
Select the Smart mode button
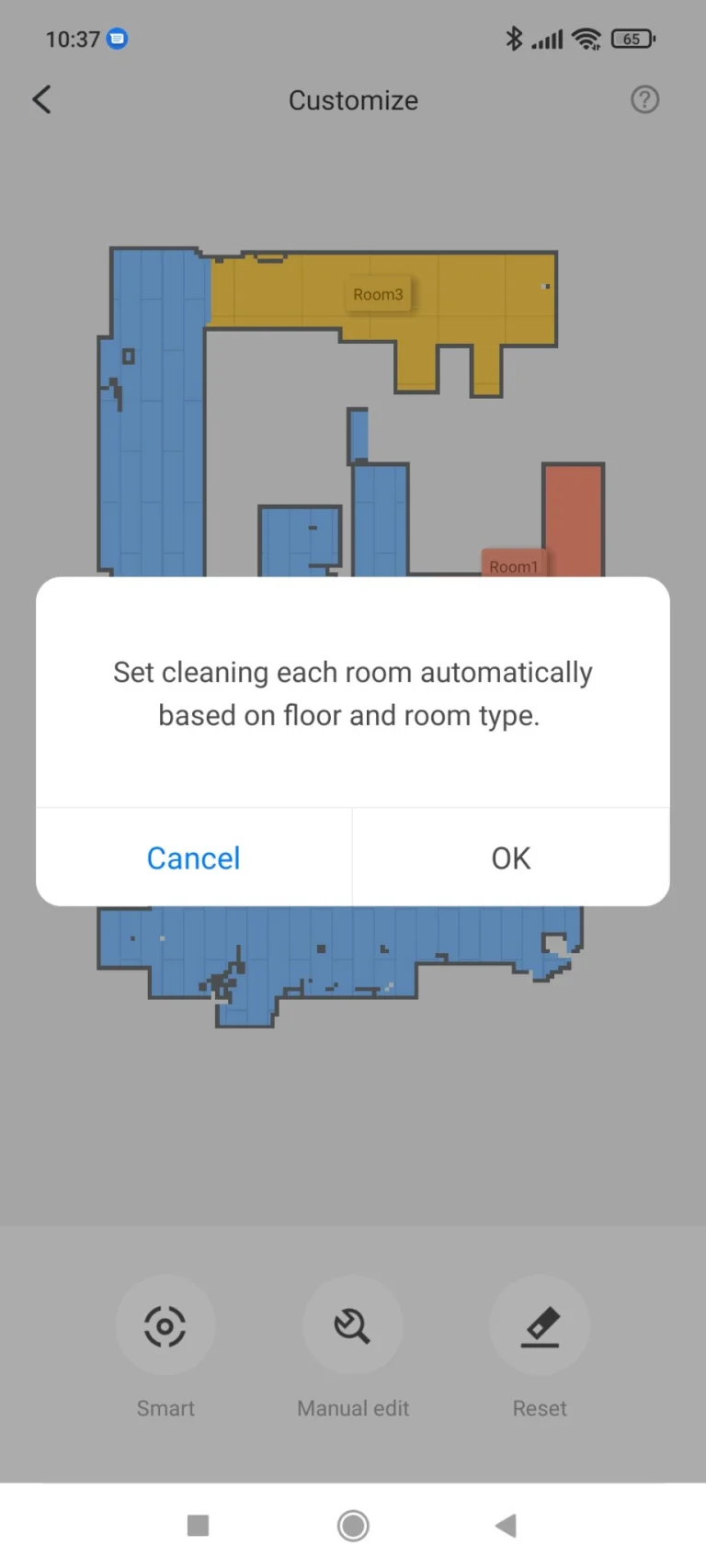pos(165,1325)
